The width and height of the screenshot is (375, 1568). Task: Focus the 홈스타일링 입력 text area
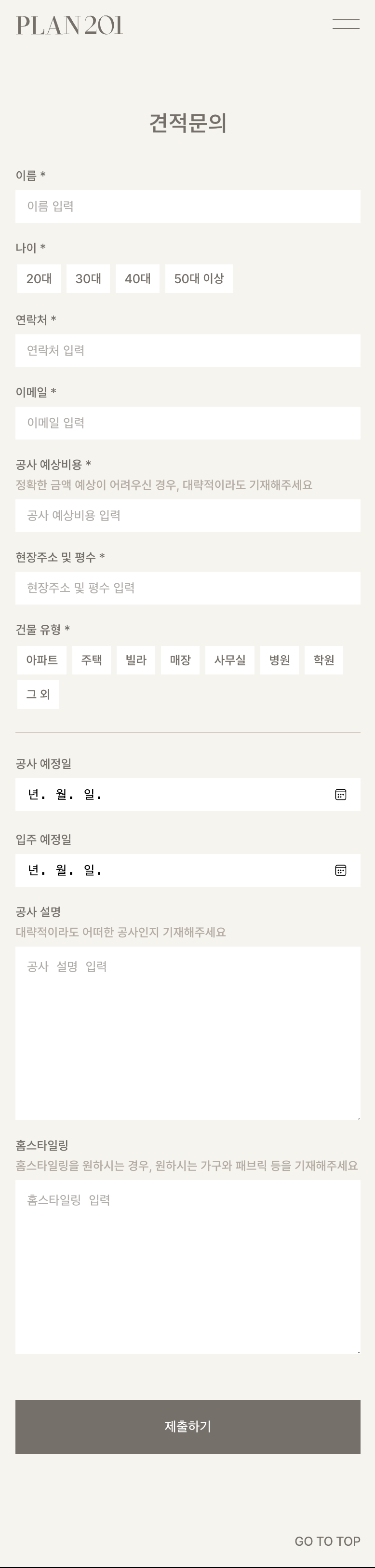click(x=187, y=1266)
